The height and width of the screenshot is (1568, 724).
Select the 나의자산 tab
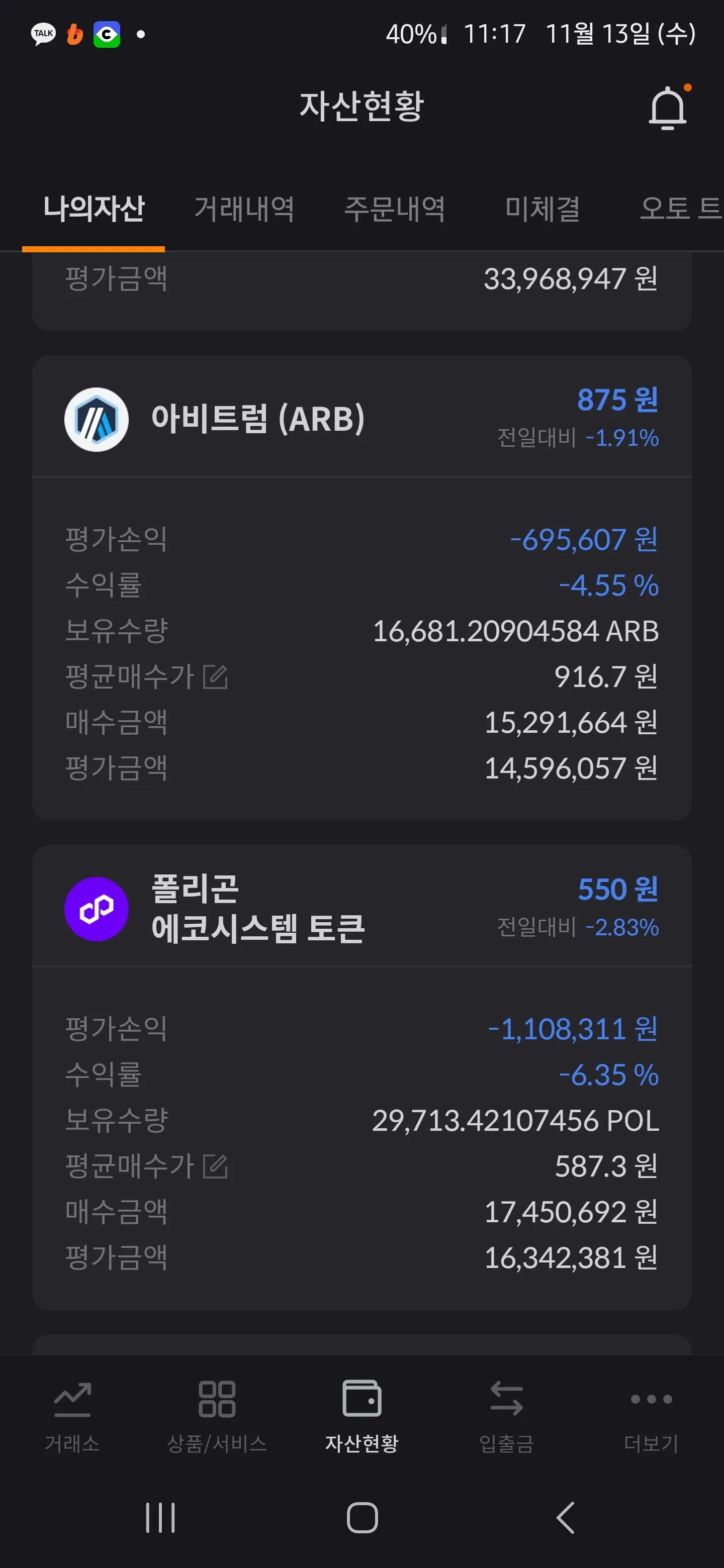[x=94, y=210]
